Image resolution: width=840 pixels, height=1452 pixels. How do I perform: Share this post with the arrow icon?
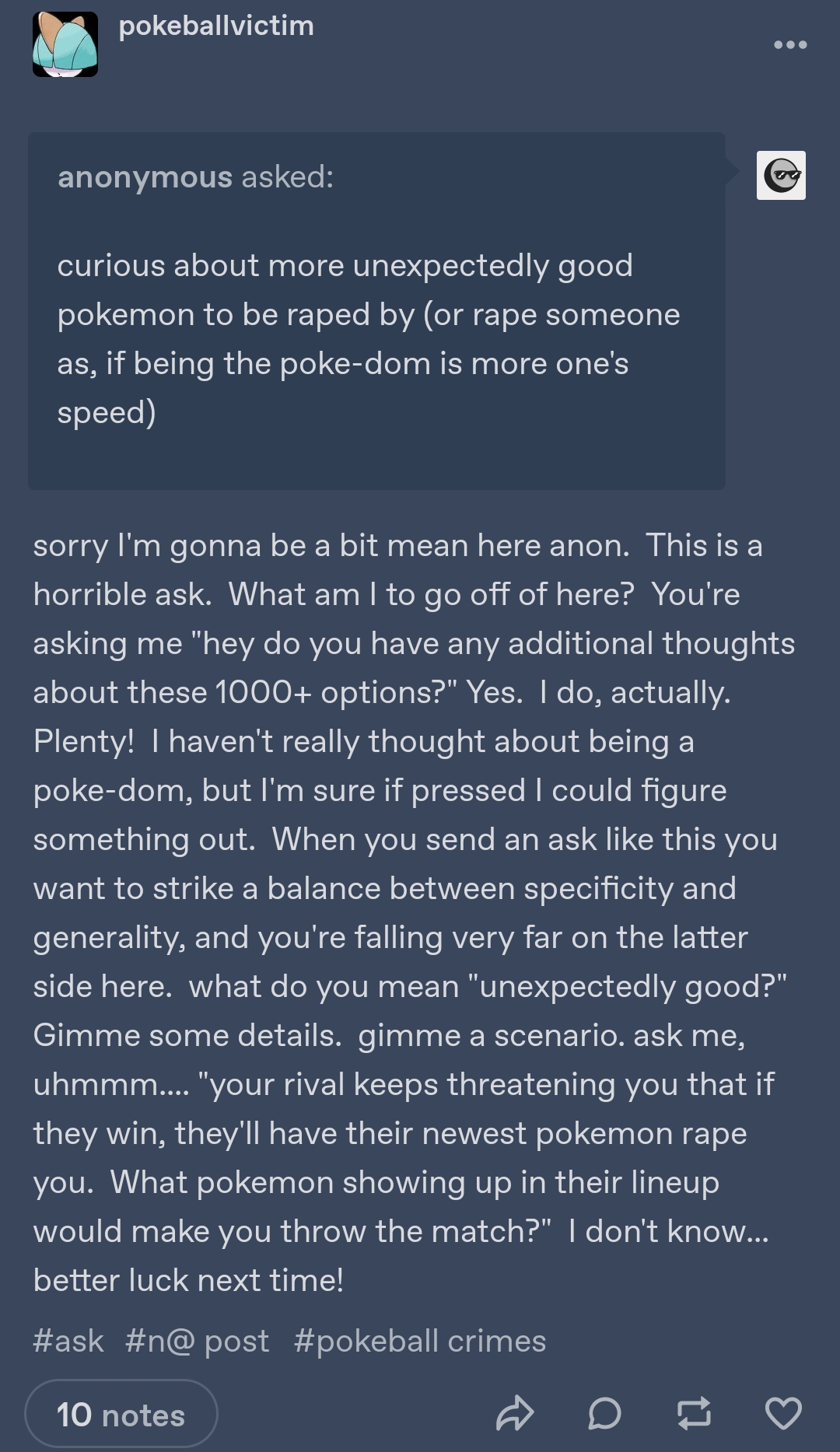click(x=515, y=1414)
